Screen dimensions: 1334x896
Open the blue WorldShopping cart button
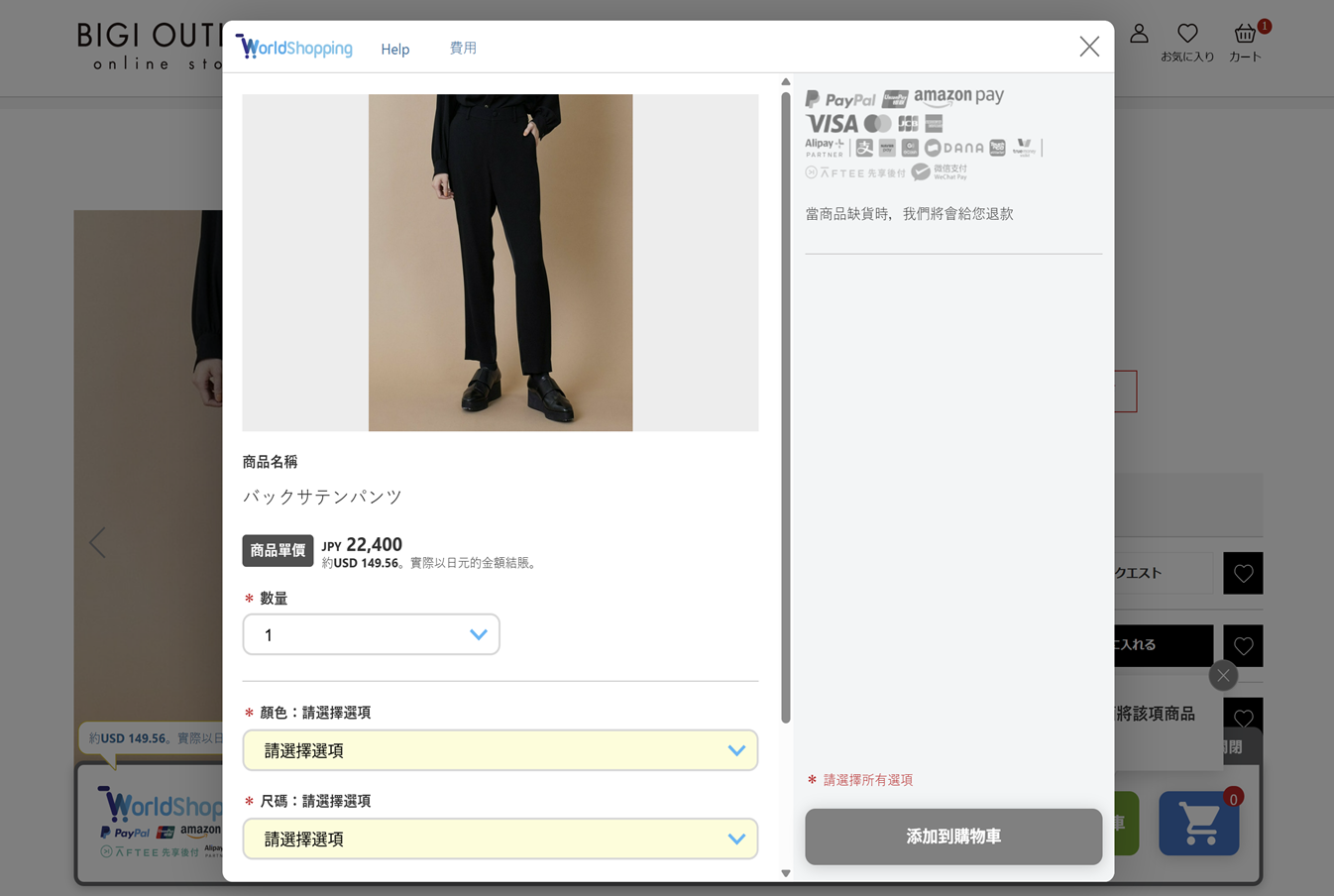[1198, 823]
